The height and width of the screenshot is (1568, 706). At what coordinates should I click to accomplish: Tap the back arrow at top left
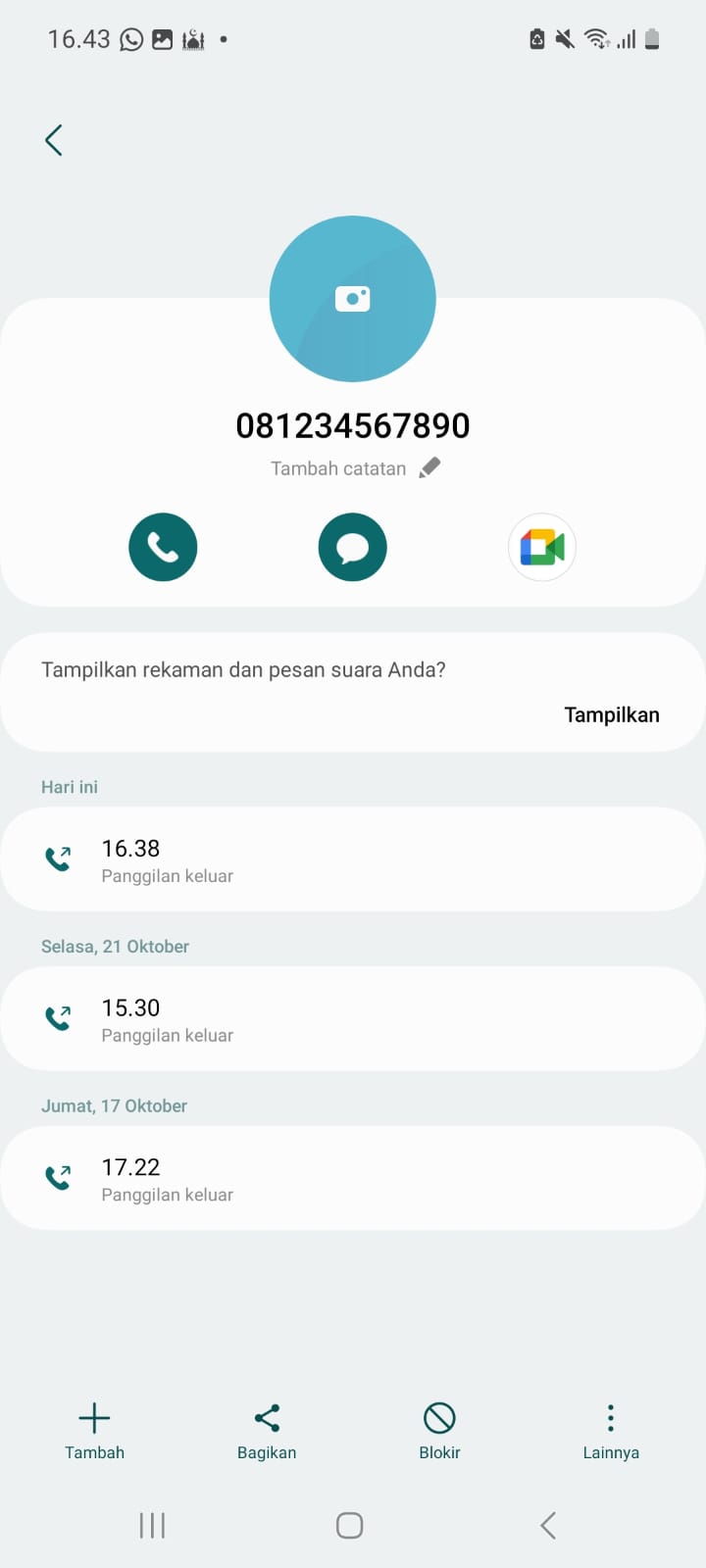pos(54,139)
